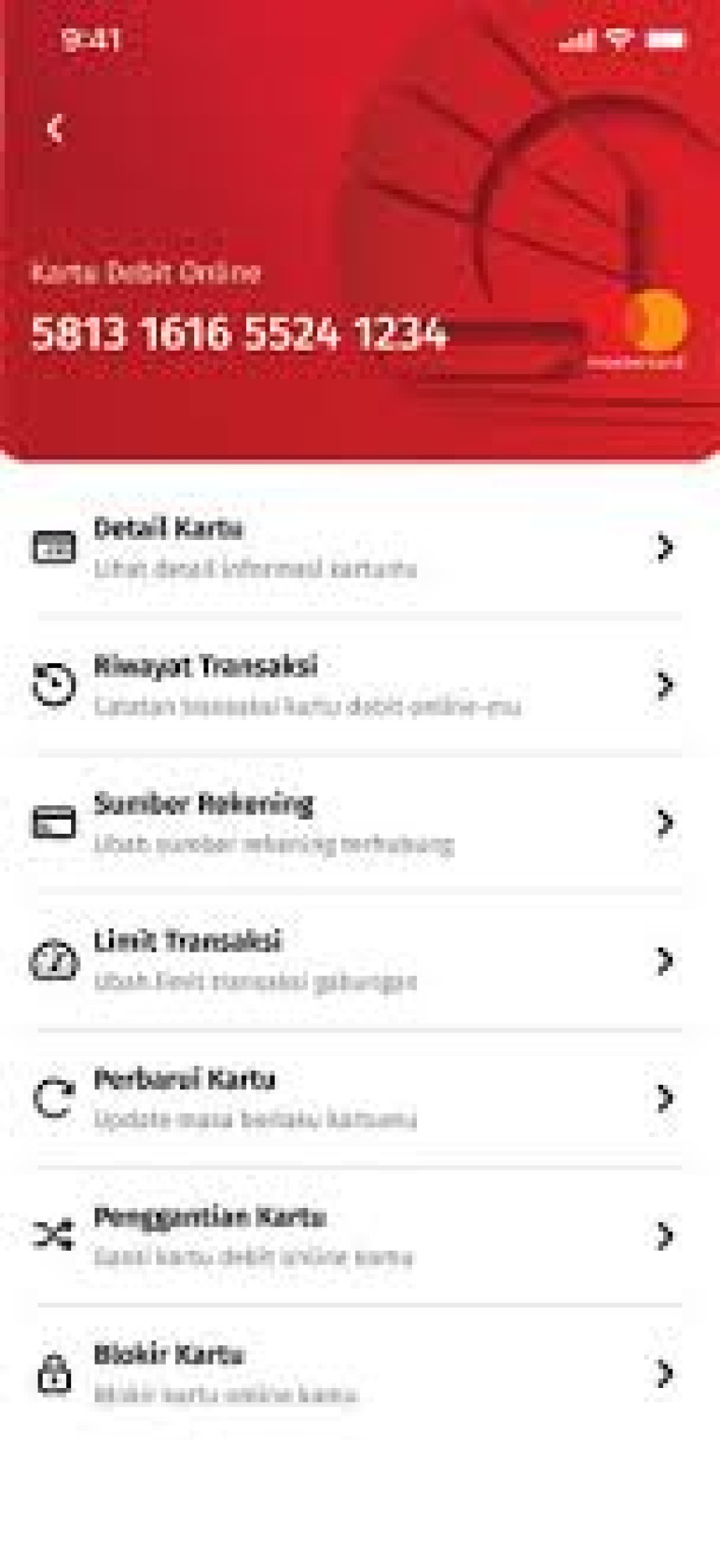Go back using the top arrow
Image resolution: width=720 pixels, height=1568 pixels.
coord(55,129)
